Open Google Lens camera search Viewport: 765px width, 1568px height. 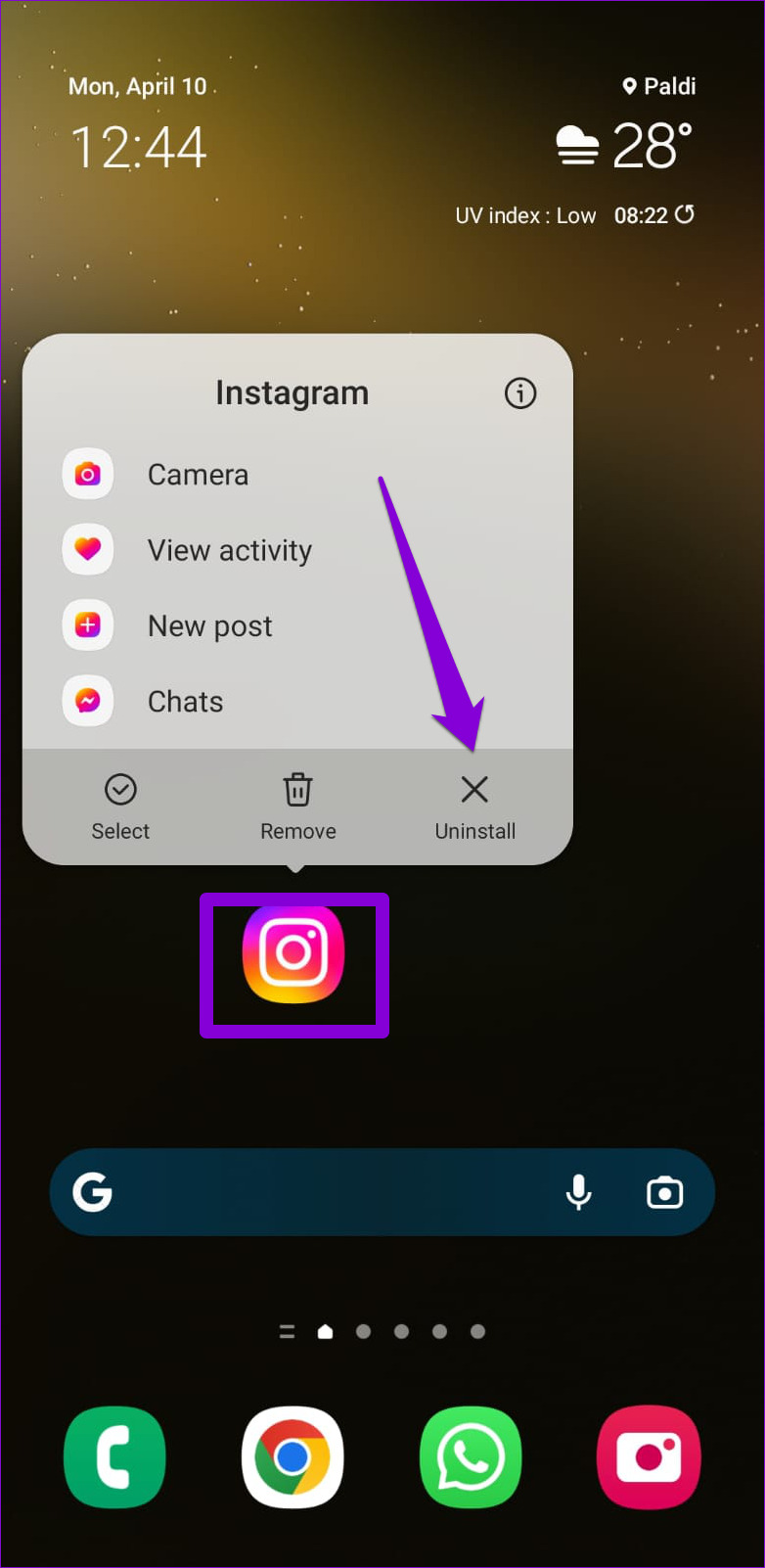coord(664,1192)
